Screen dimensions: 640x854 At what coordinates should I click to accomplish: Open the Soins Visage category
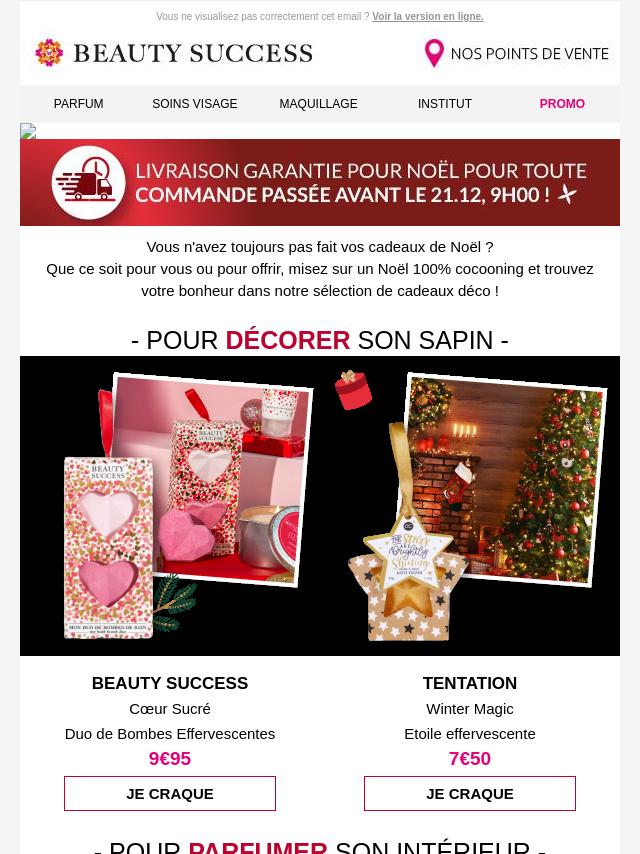(x=195, y=104)
